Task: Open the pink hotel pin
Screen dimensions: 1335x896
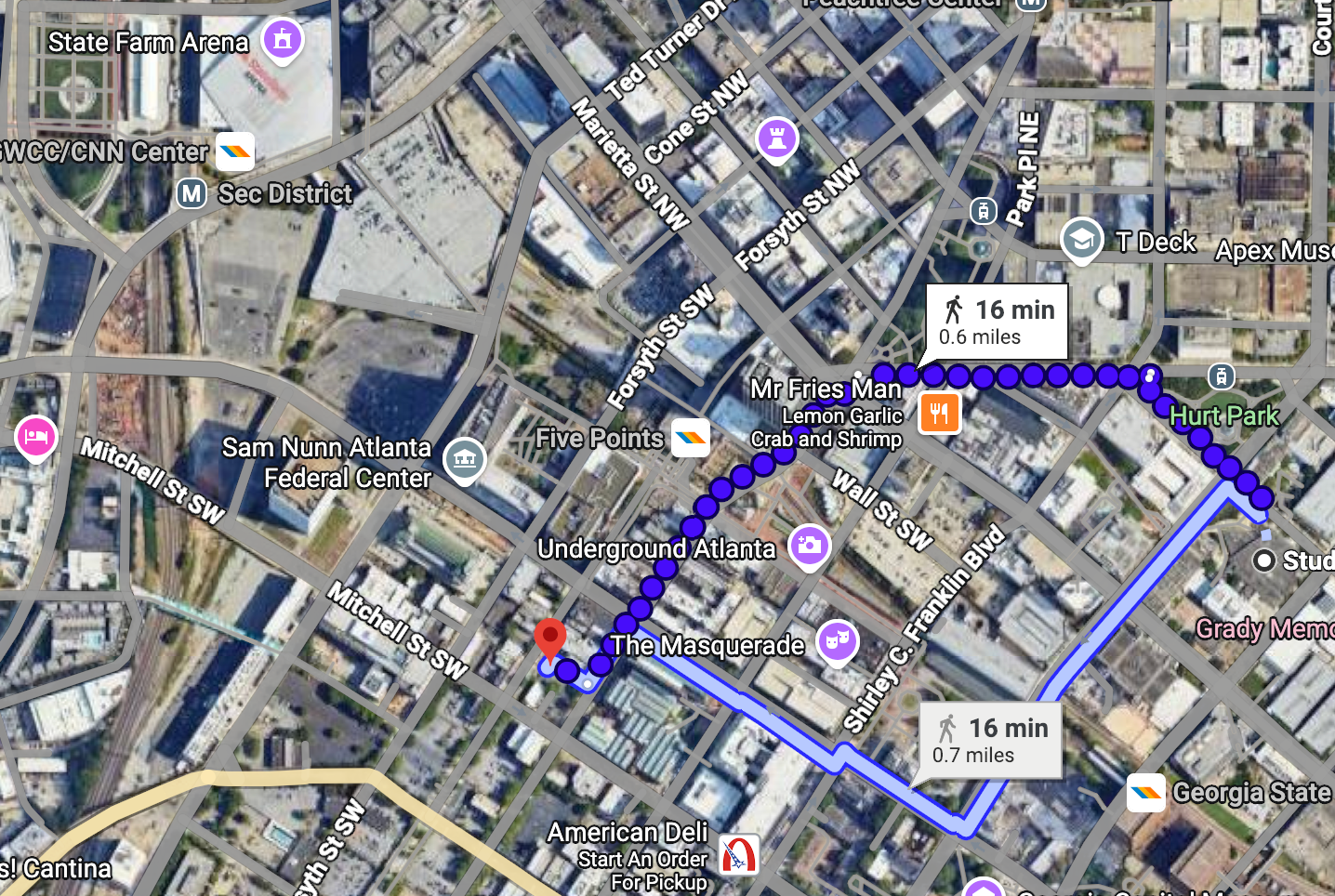Action: coord(36,436)
